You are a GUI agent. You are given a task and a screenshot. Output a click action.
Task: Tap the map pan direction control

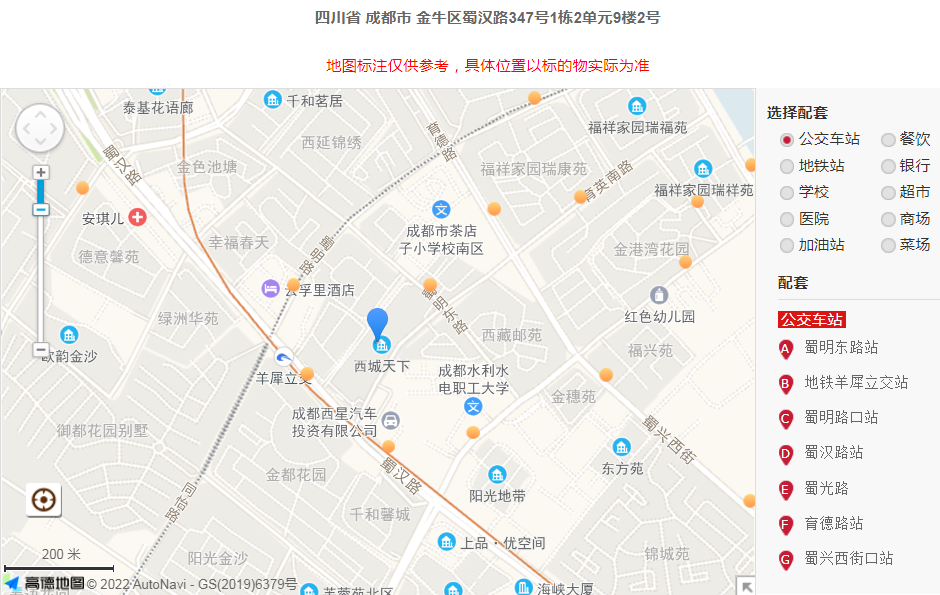tap(40, 128)
